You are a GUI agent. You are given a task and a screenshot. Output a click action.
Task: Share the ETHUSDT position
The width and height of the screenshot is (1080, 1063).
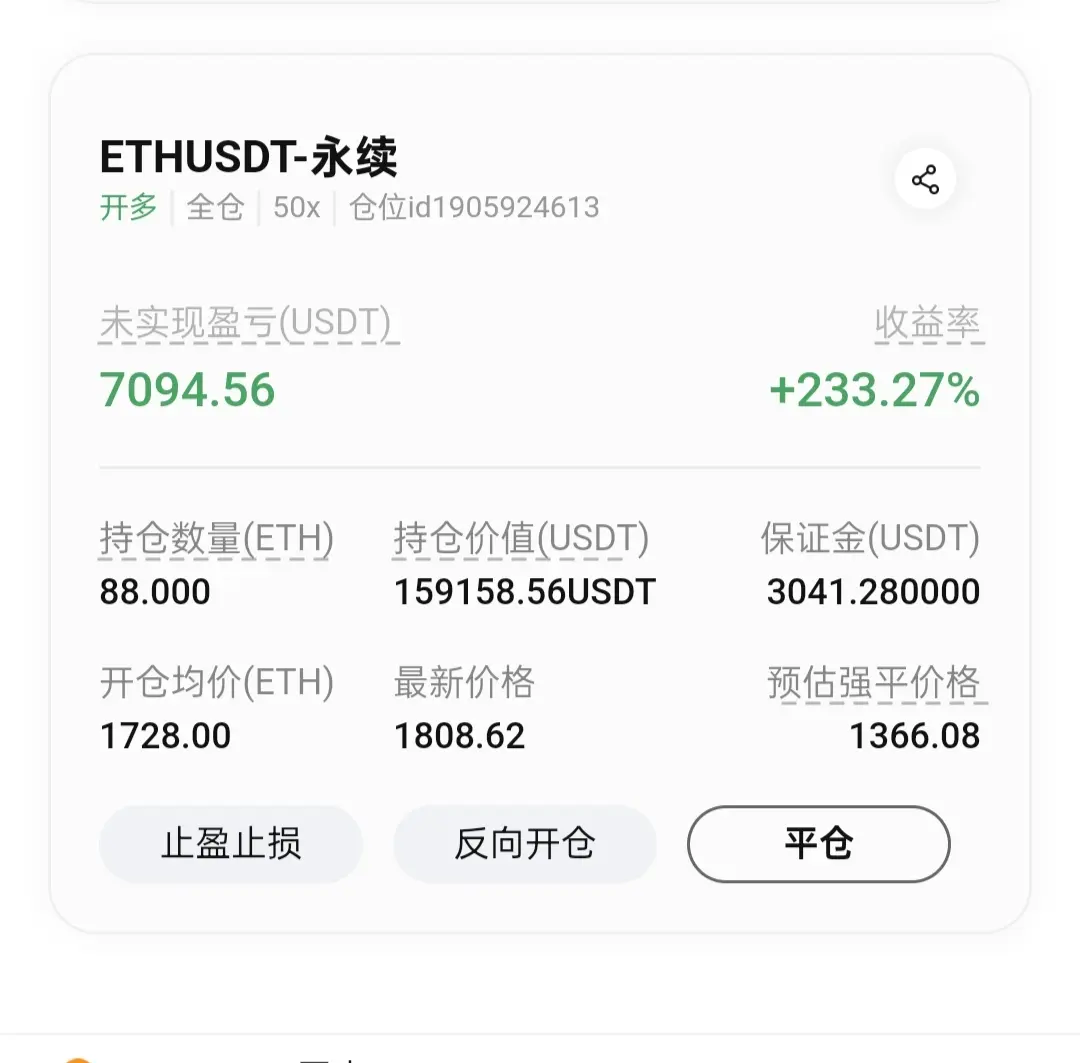coord(925,181)
